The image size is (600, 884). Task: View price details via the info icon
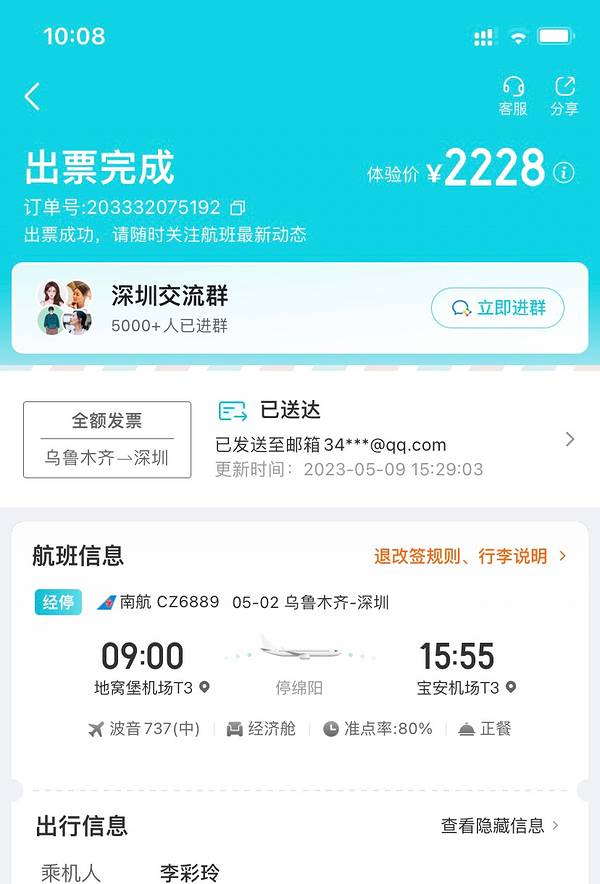click(564, 173)
